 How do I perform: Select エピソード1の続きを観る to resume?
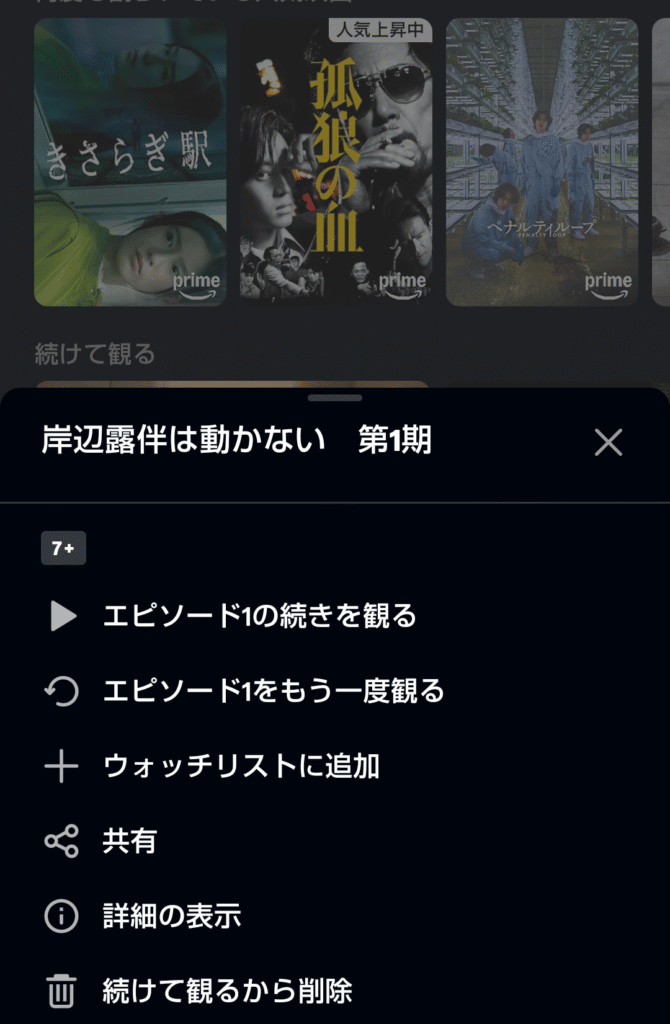click(x=259, y=616)
